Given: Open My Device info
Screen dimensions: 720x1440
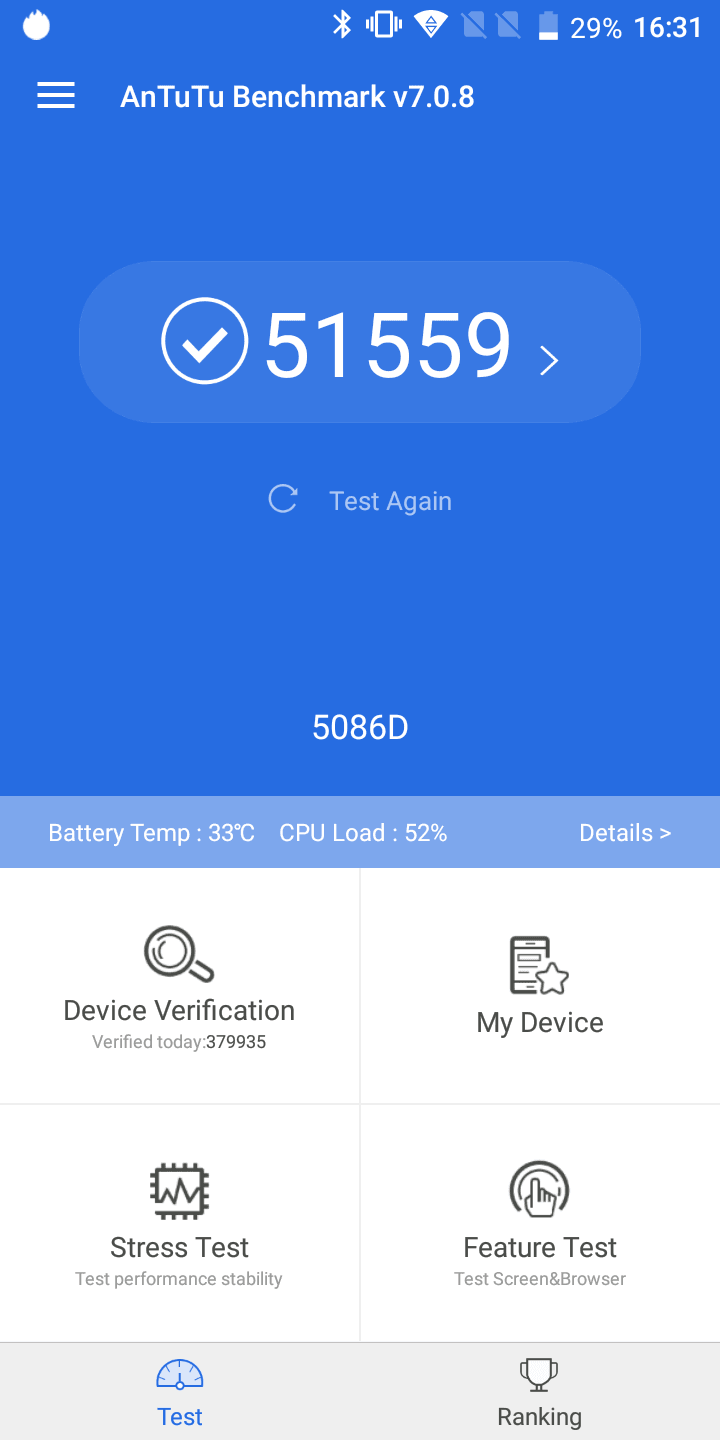Looking at the screenshot, I should coord(540,986).
